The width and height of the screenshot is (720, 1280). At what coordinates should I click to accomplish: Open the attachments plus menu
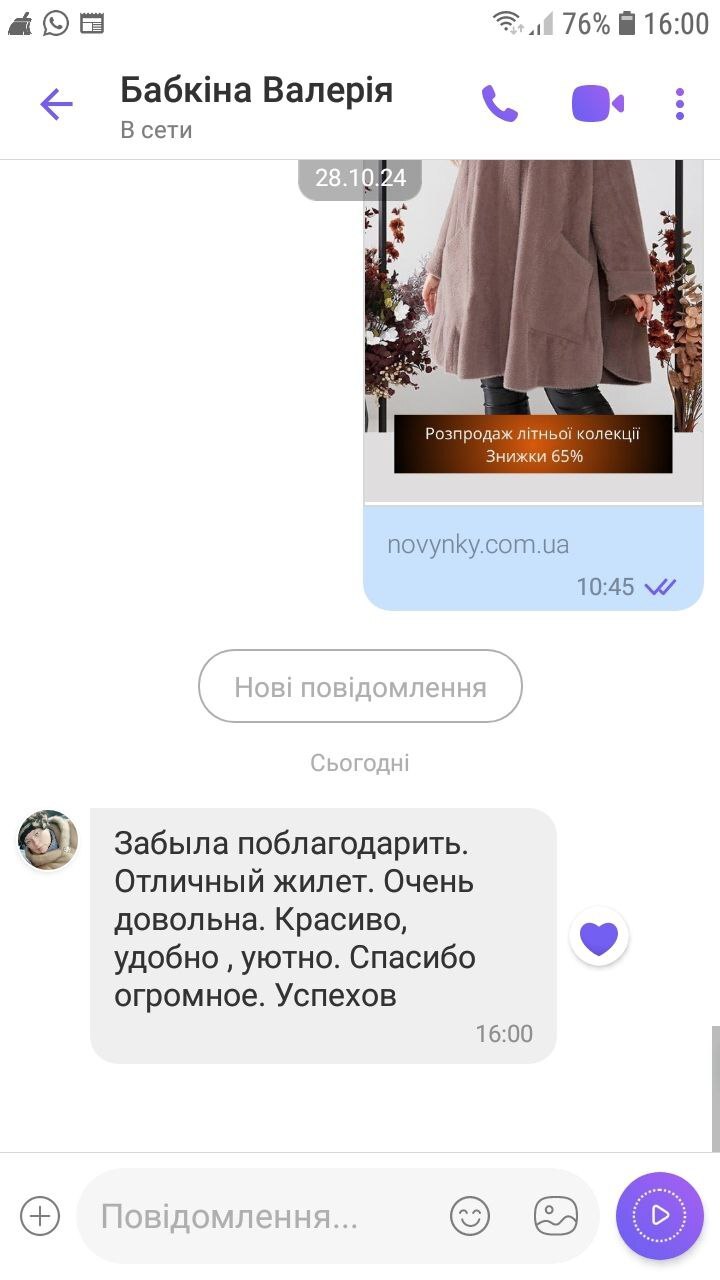pyautogui.click(x=40, y=1216)
